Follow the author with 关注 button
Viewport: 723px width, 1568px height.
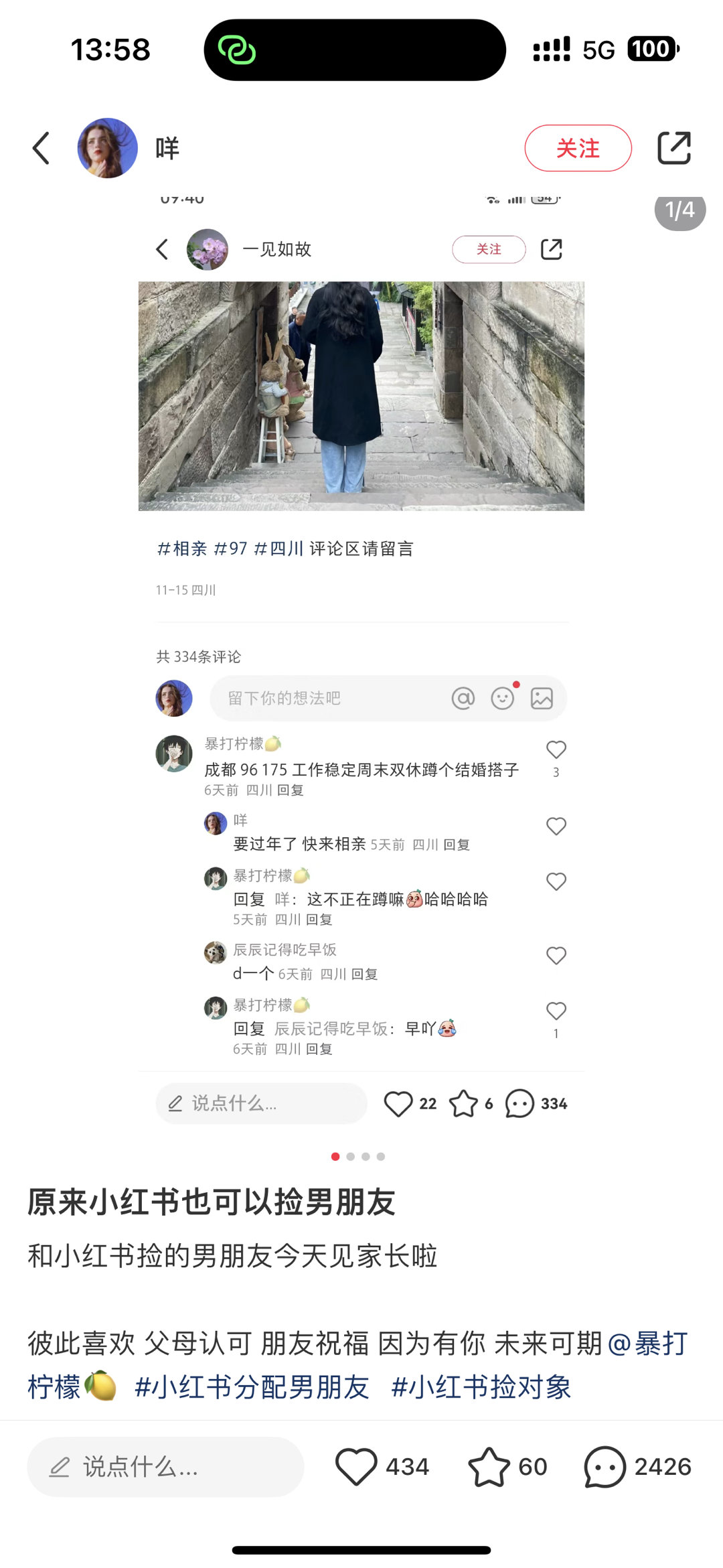click(578, 148)
